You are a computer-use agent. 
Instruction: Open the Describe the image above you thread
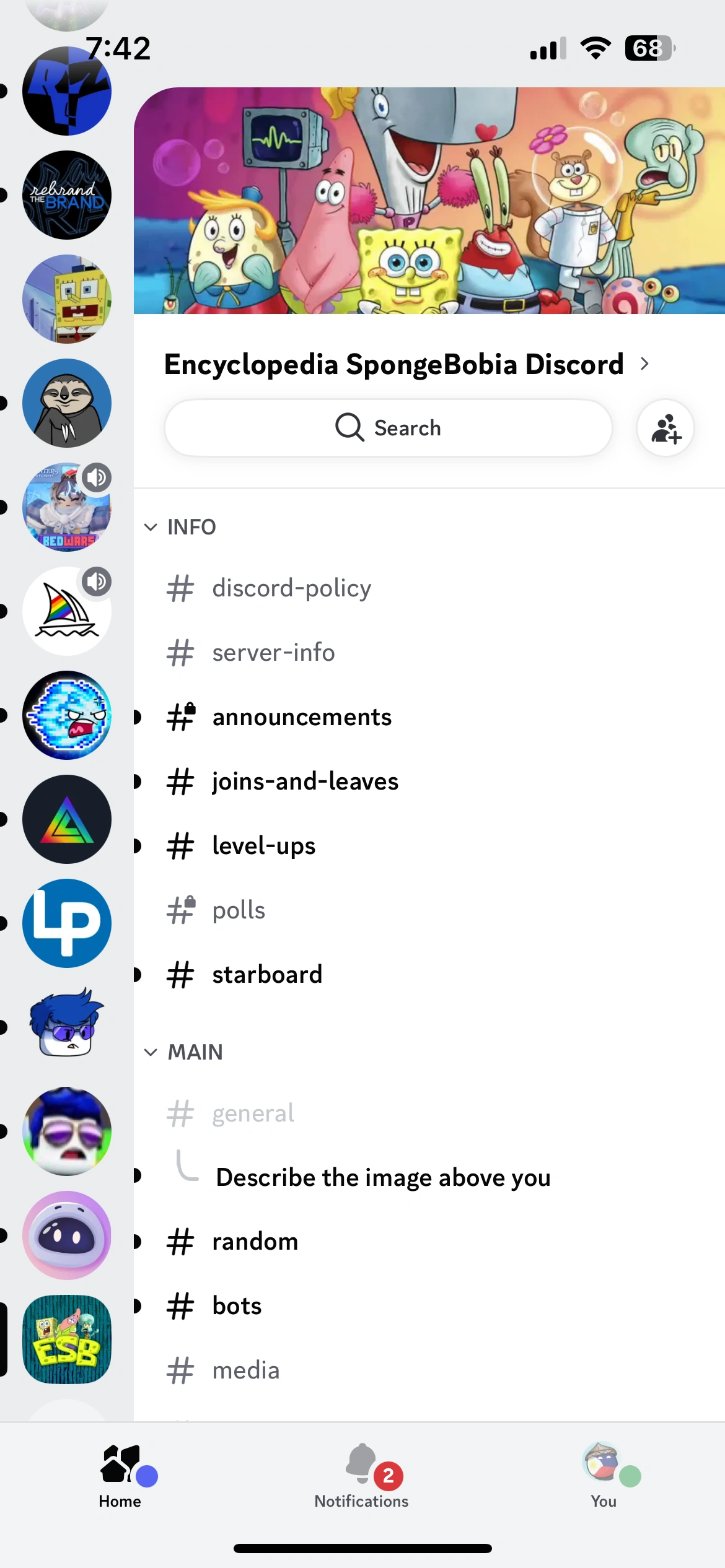(383, 1177)
